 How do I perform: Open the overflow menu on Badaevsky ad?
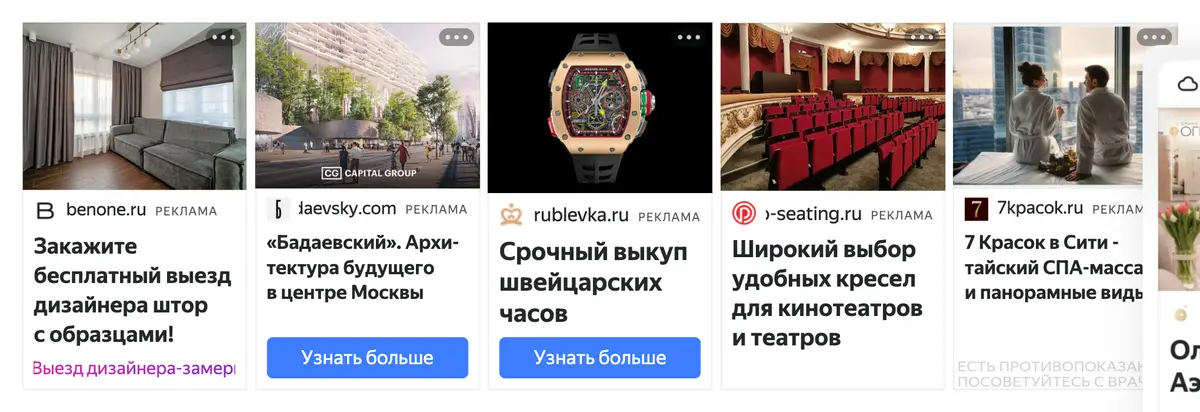point(456,37)
